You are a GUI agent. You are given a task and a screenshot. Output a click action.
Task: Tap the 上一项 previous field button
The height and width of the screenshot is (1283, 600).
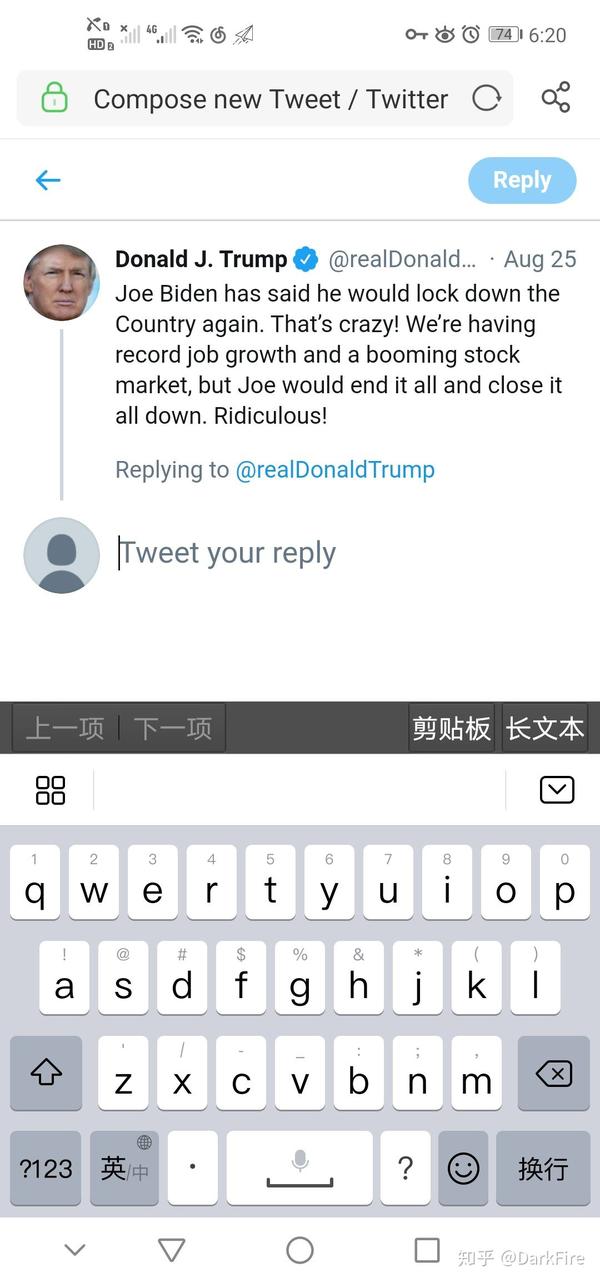[x=65, y=728]
